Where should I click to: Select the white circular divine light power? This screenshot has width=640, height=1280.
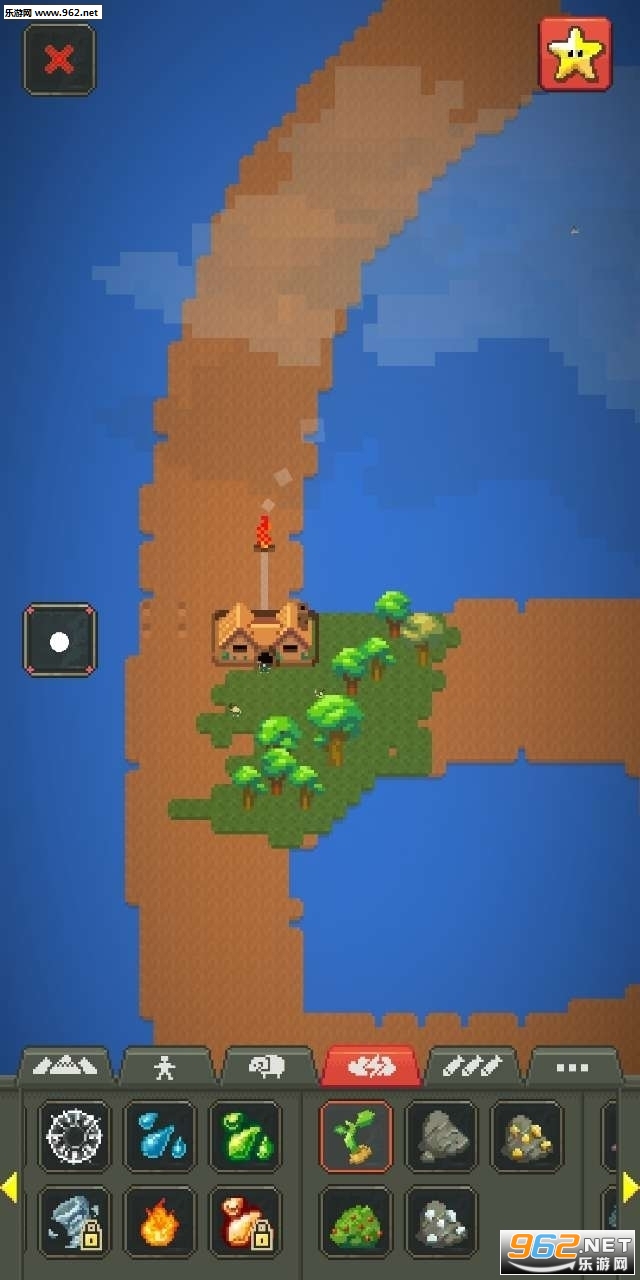(x=74, y=1137)
